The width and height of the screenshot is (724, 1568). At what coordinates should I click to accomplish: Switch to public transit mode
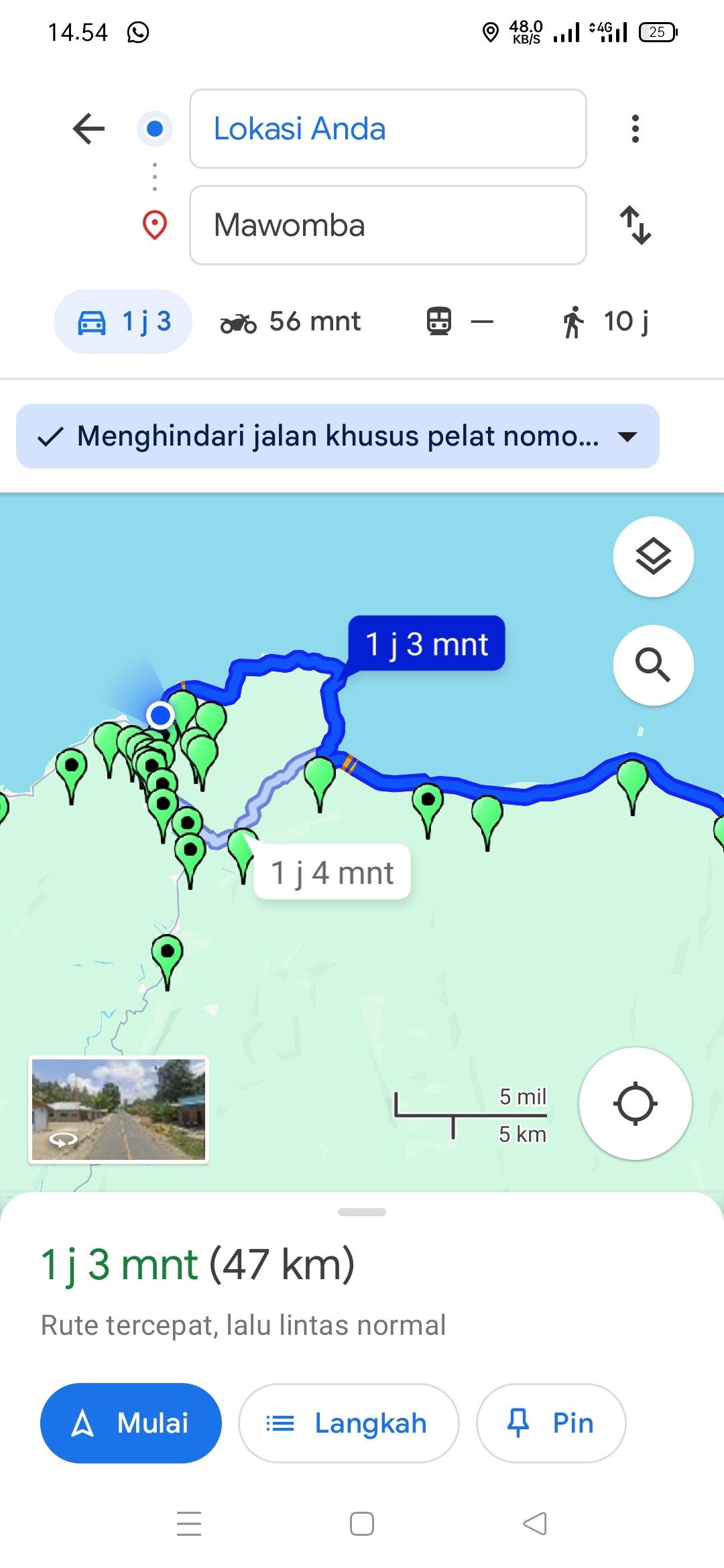459,322
